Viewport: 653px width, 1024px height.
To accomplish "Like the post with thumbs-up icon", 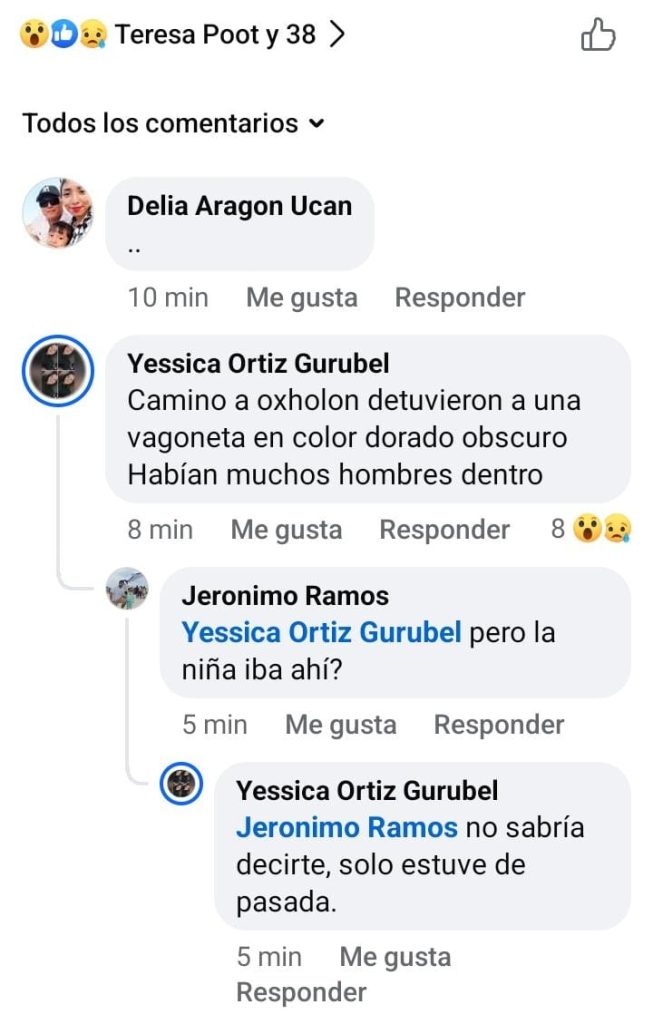I will point(598,36).
